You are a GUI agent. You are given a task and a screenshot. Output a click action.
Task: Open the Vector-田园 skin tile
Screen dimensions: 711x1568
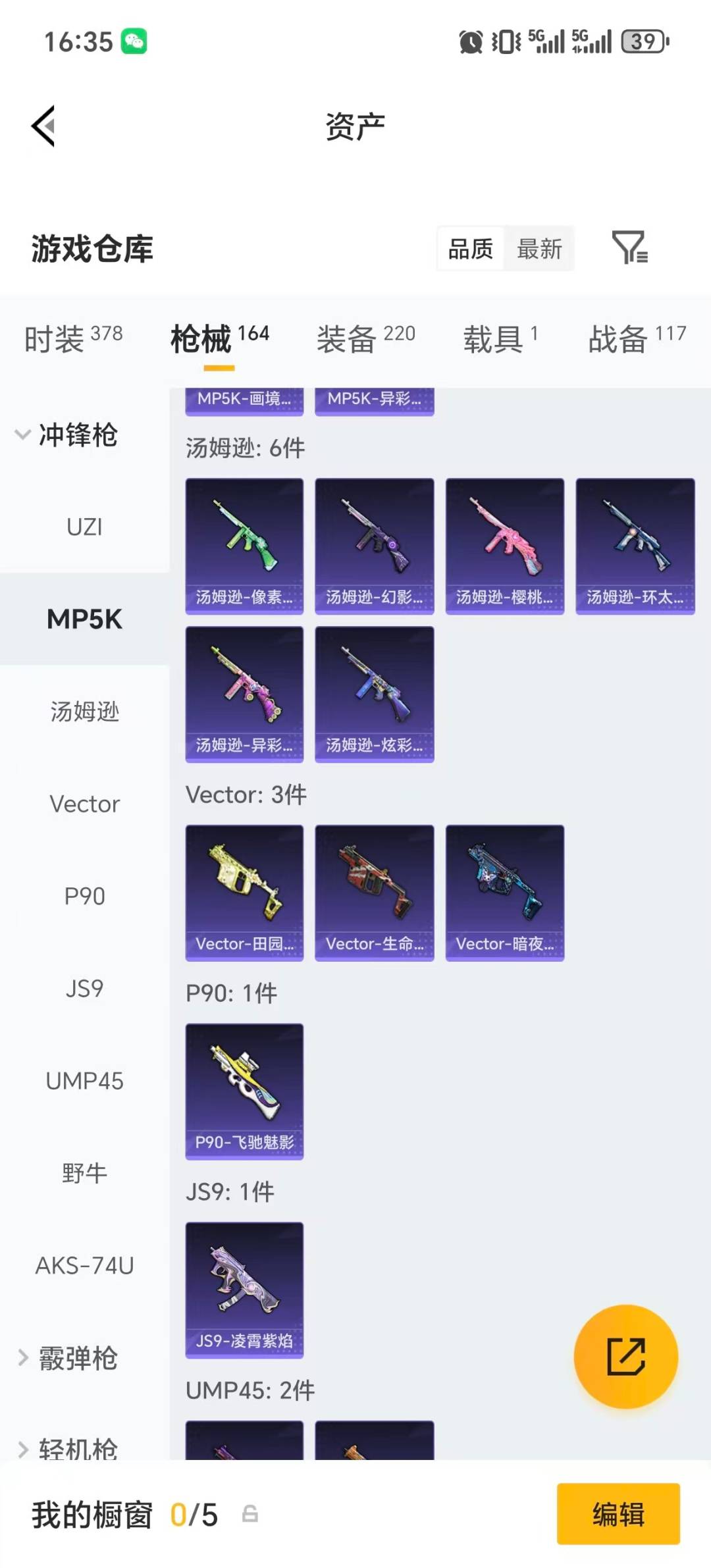[244, 892]
